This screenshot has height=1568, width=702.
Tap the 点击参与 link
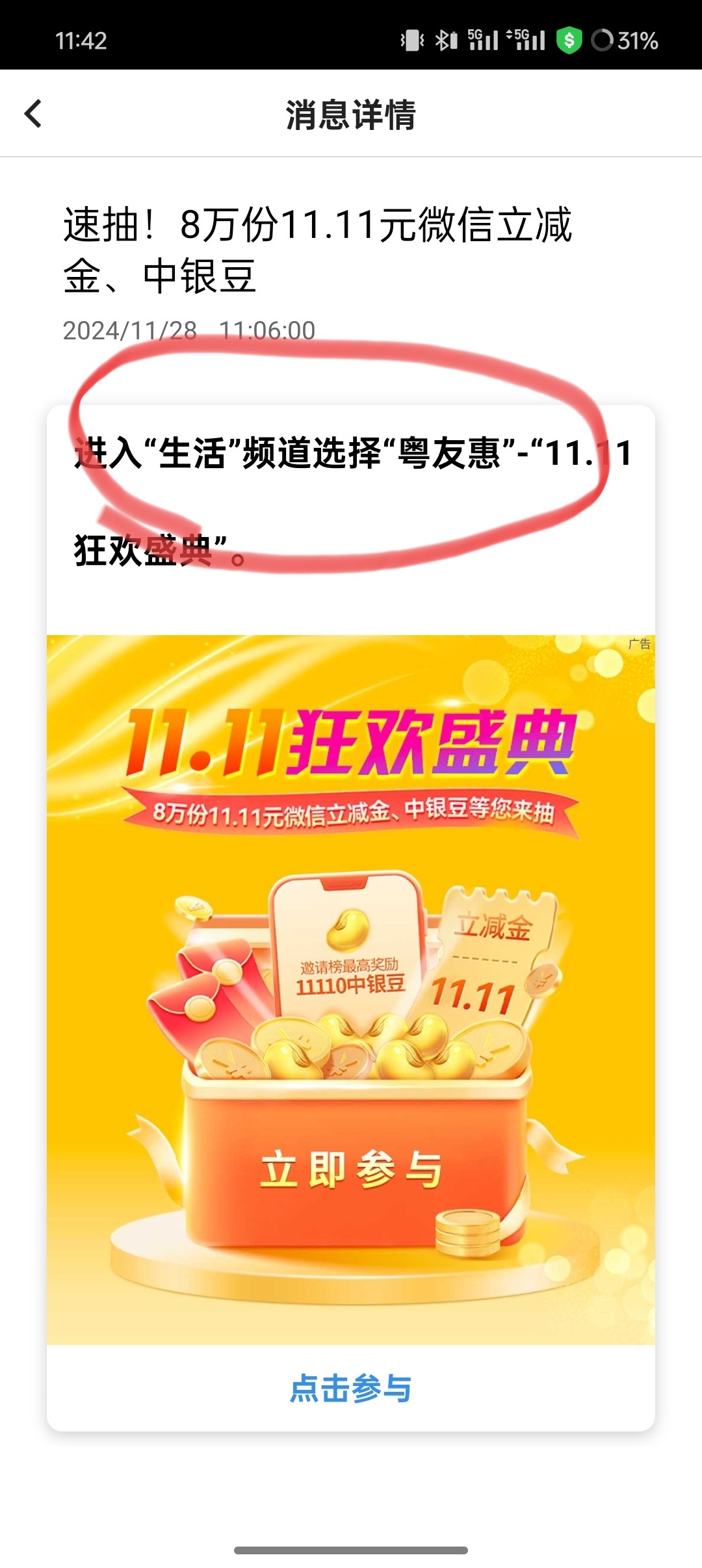(350, 1388)
